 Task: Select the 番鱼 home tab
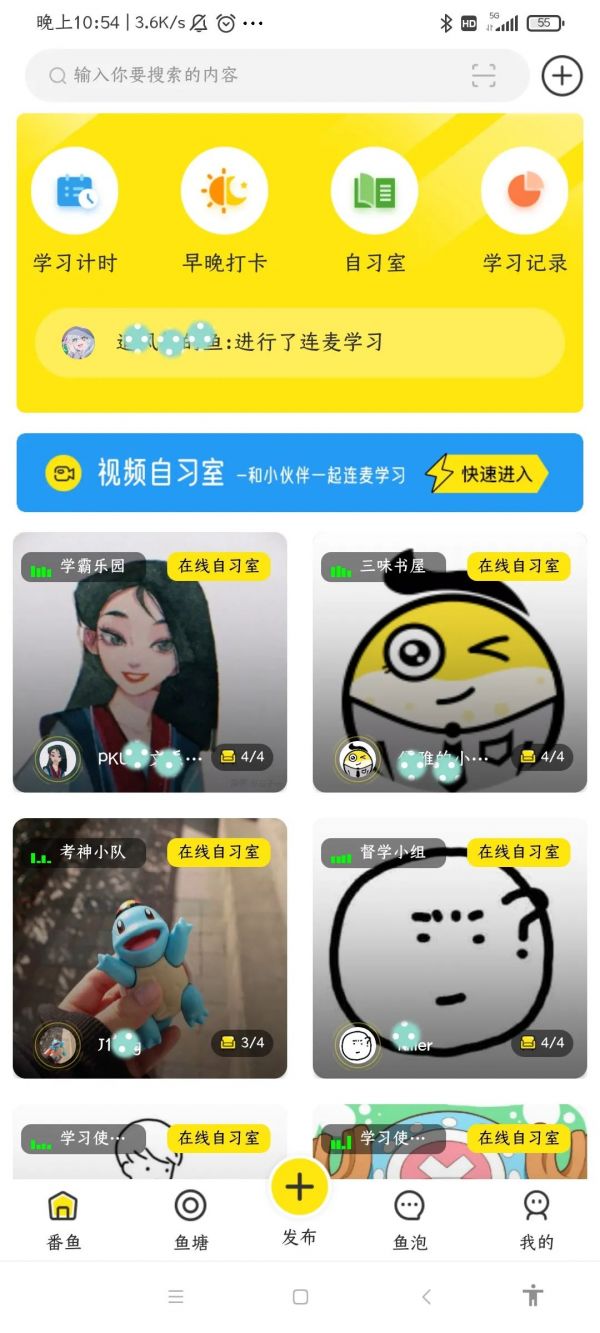click(63, 1220)
